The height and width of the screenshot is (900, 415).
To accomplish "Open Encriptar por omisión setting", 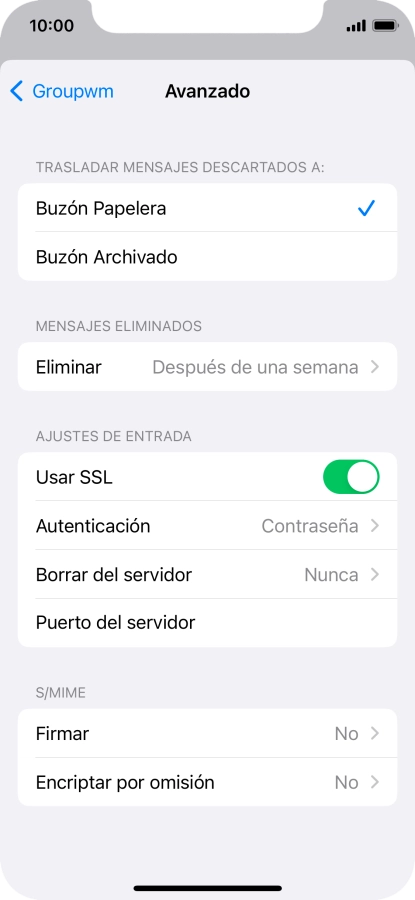I will click(x=207, y=782).
